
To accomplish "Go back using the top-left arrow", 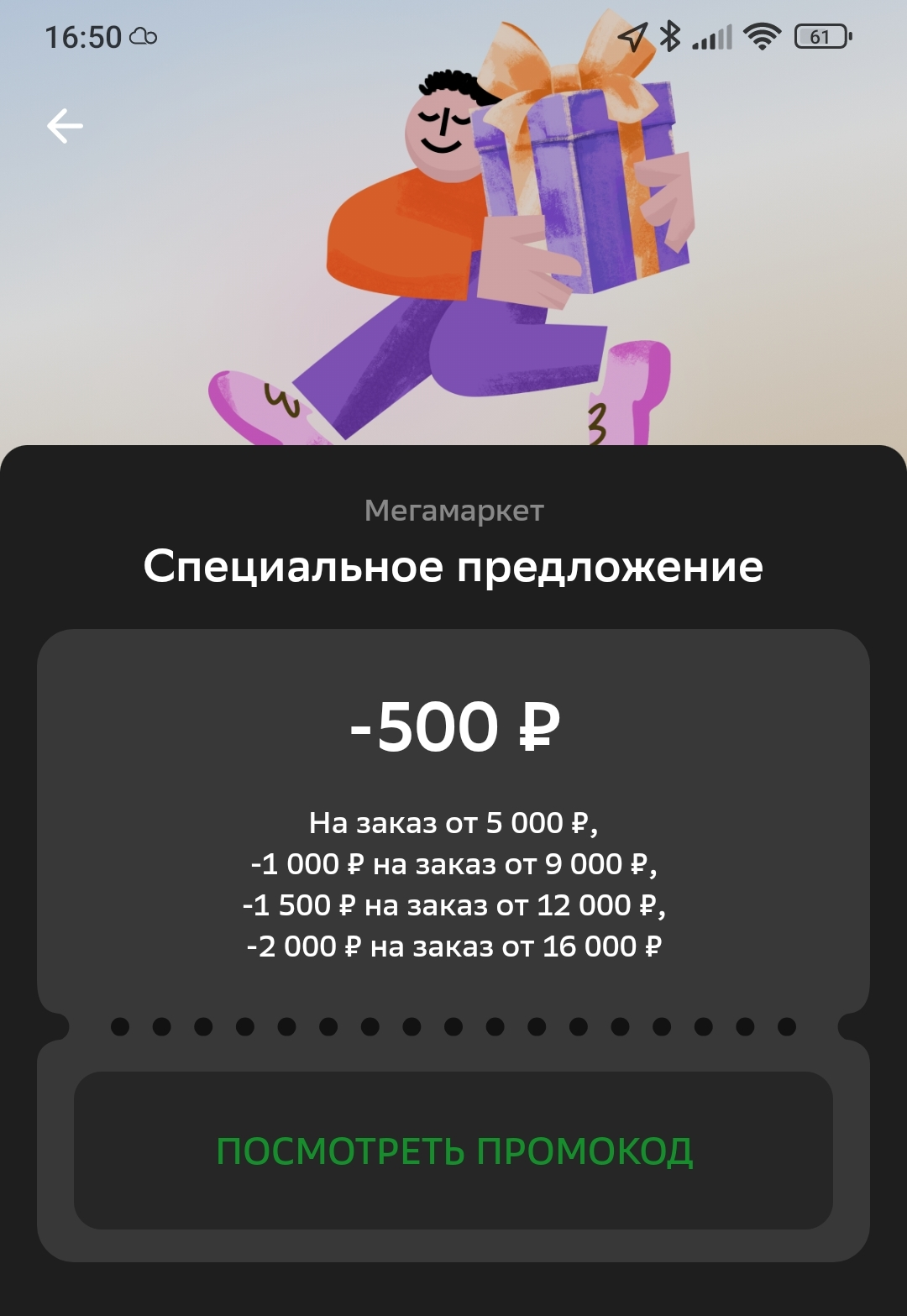I will tap(65, 127).
